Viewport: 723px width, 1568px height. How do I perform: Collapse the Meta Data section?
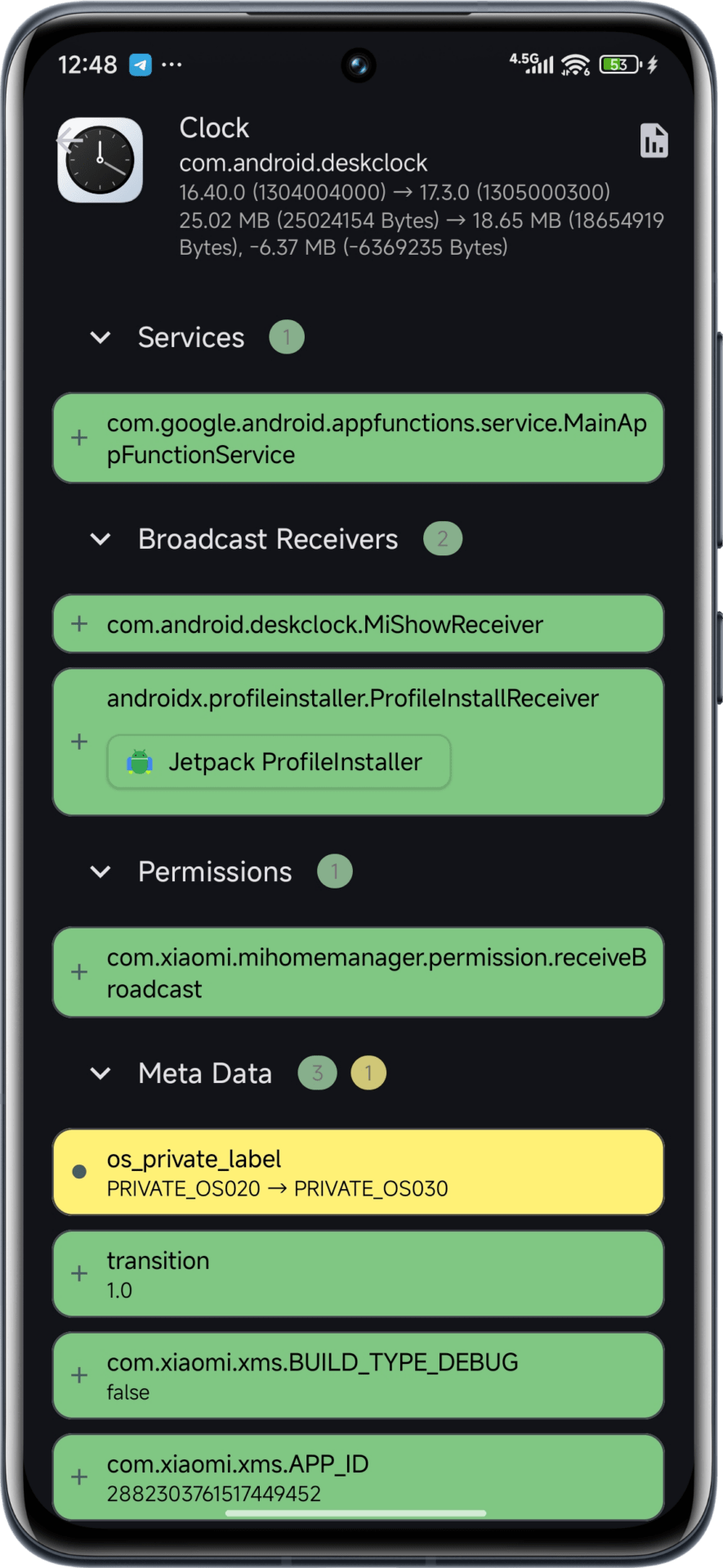tap(100, 1073)
